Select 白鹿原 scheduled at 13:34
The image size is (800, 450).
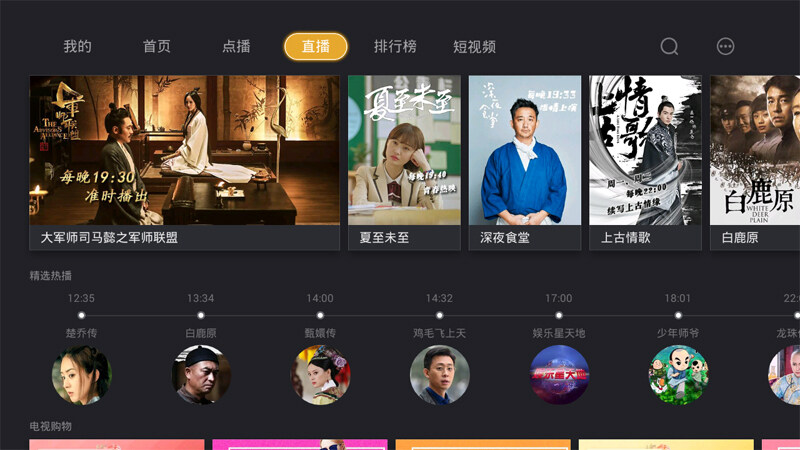click(201, 375)
